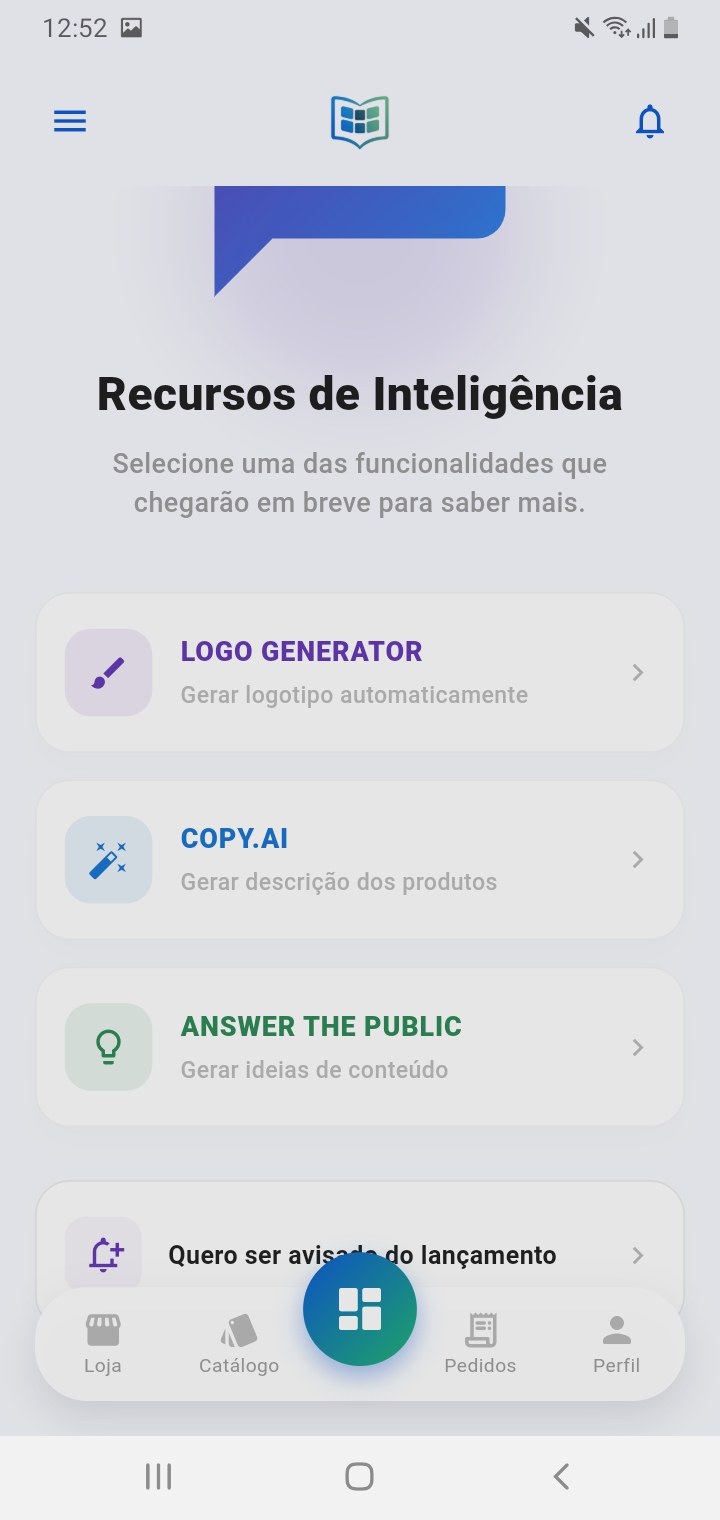720x1520 pixels.
Task: Open the Loja storefront icon
Action: 103,1330
